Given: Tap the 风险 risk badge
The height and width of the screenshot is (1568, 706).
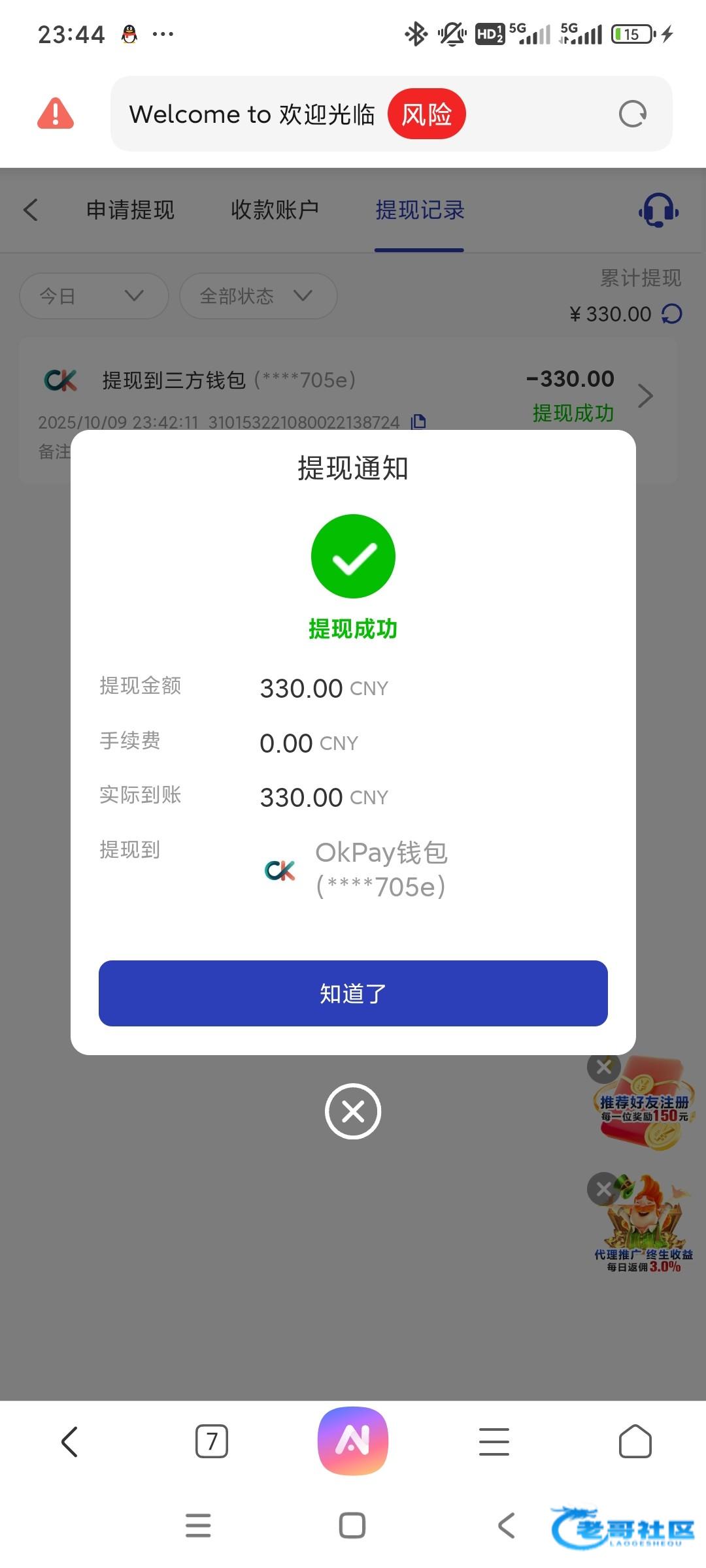Looking at the screenshot, I should pos(426,114).
